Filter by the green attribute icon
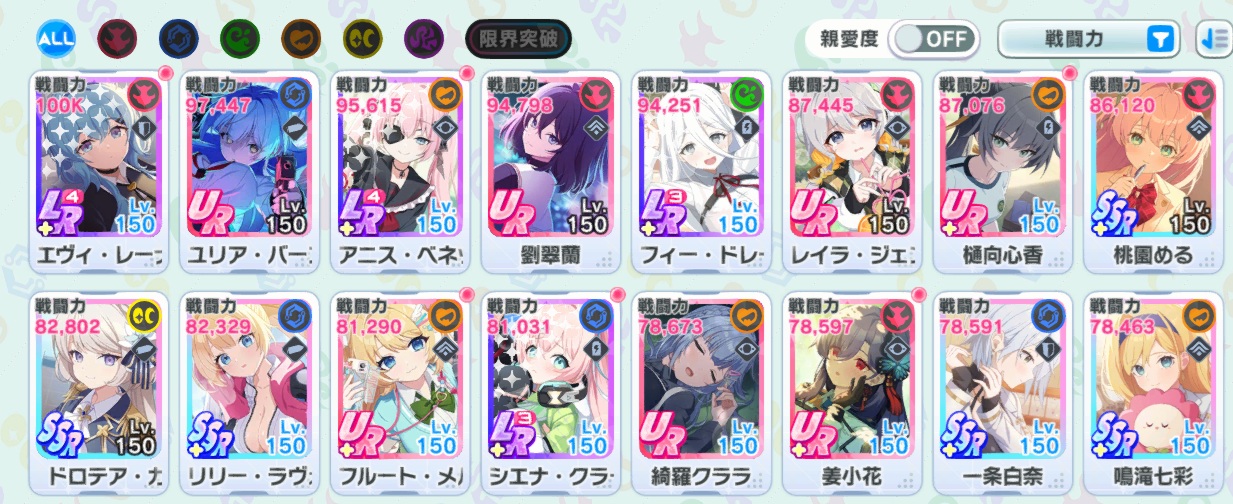 click(240, 39)
